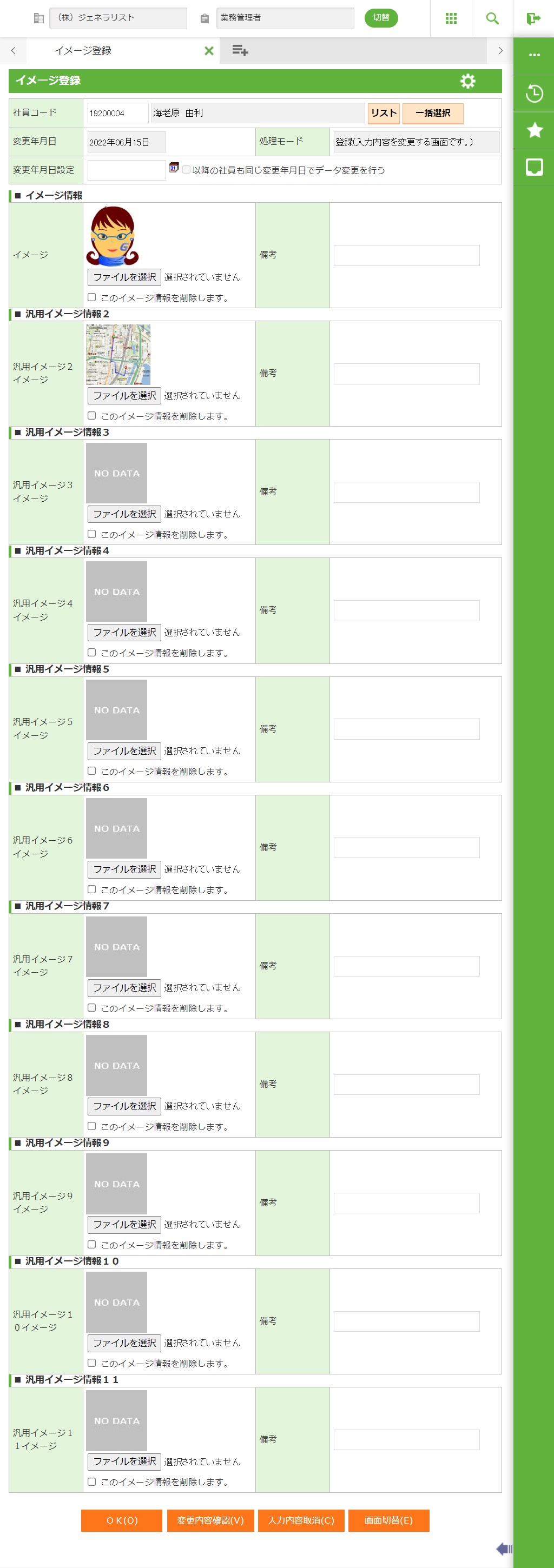Tap the 一括選択 button
Screen dimensions: 554x1568
click(432, 113)
